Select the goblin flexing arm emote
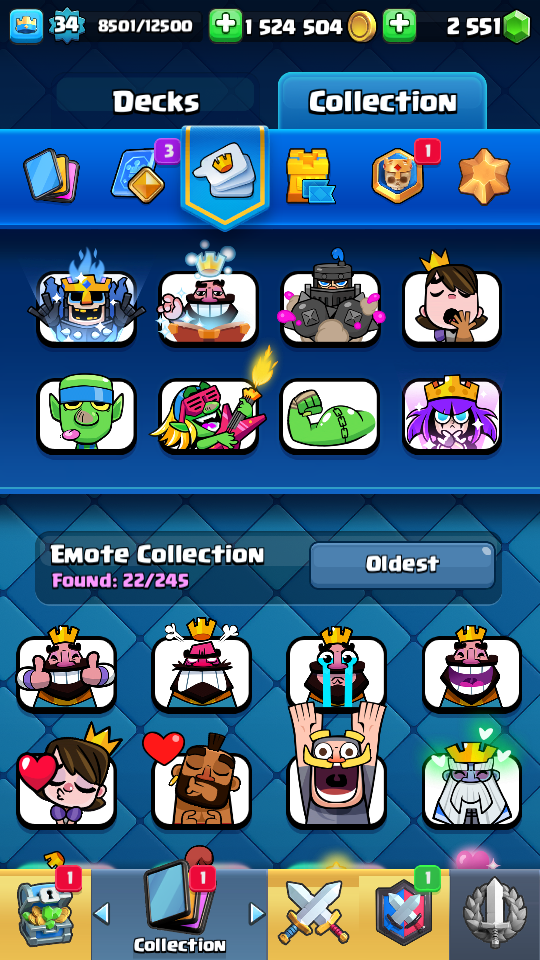This screenshot has width=540, height=960. 330,416
